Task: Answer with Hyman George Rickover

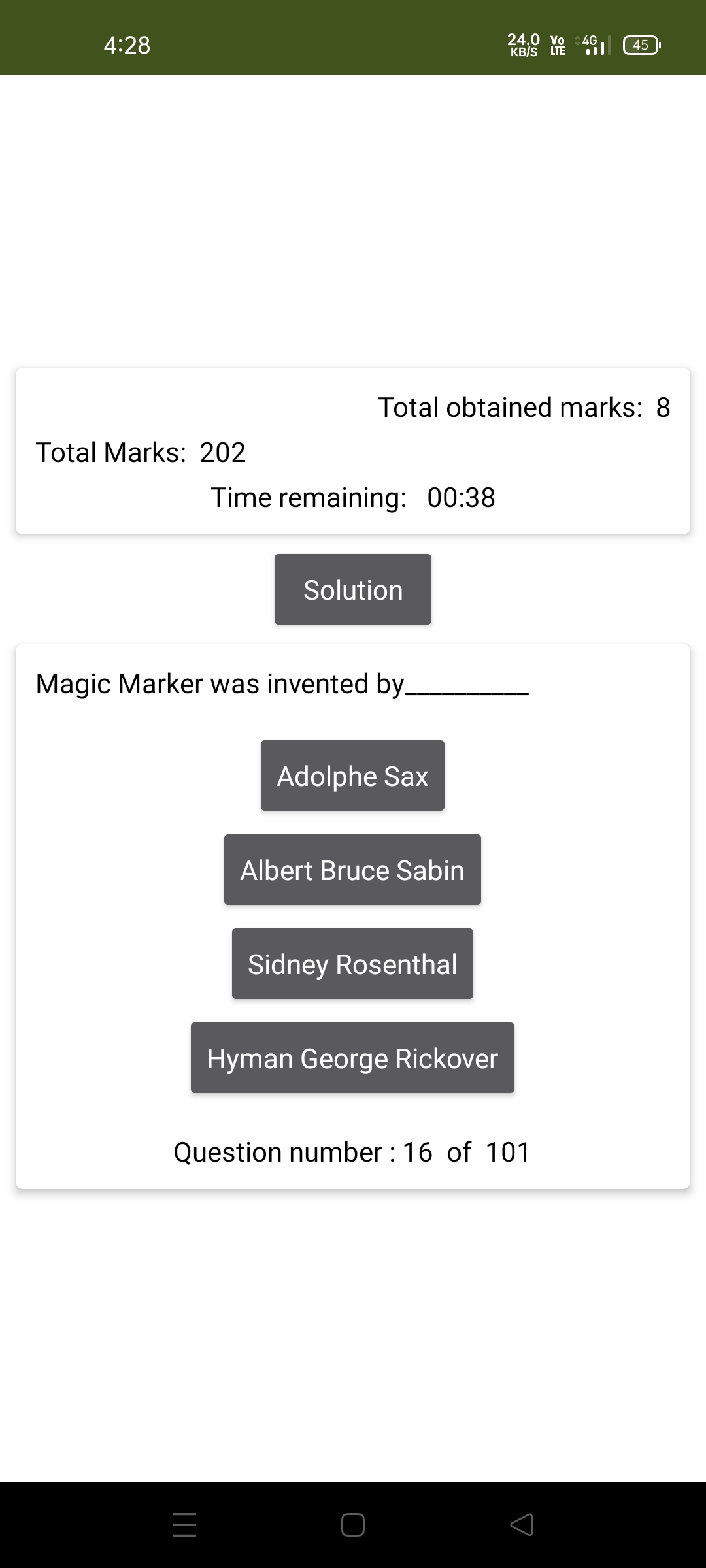Action: [352, 1058]
